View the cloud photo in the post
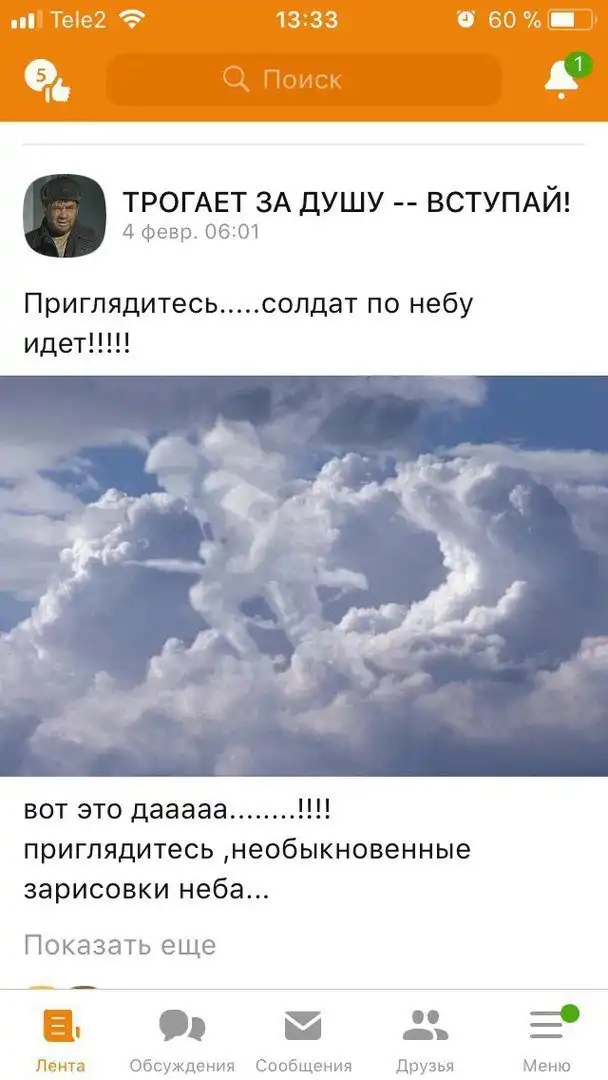This screenshot has width=608, height=1080. pyautogui.click(x=304, y=575)
